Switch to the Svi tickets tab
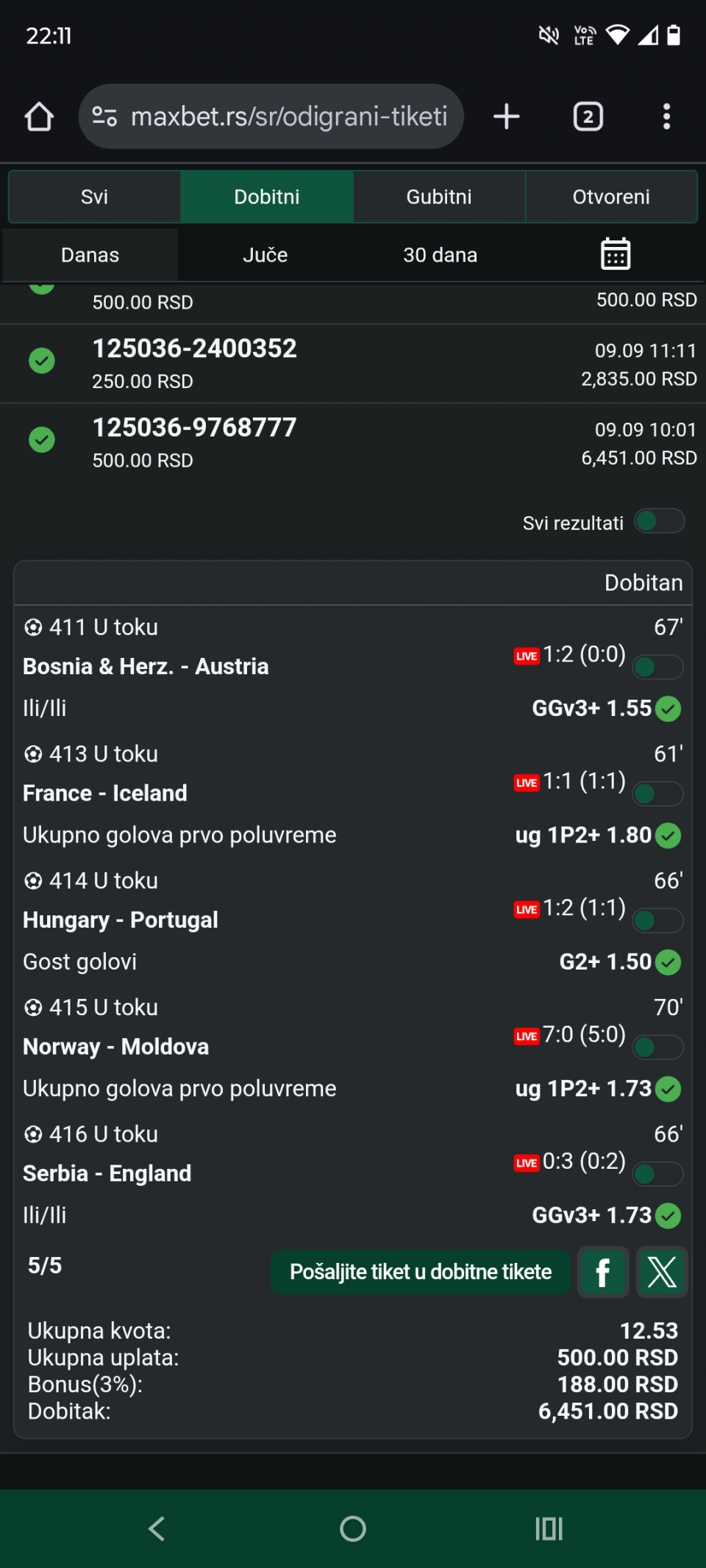This screenshot has height=1568, width=706. (94, 196)
